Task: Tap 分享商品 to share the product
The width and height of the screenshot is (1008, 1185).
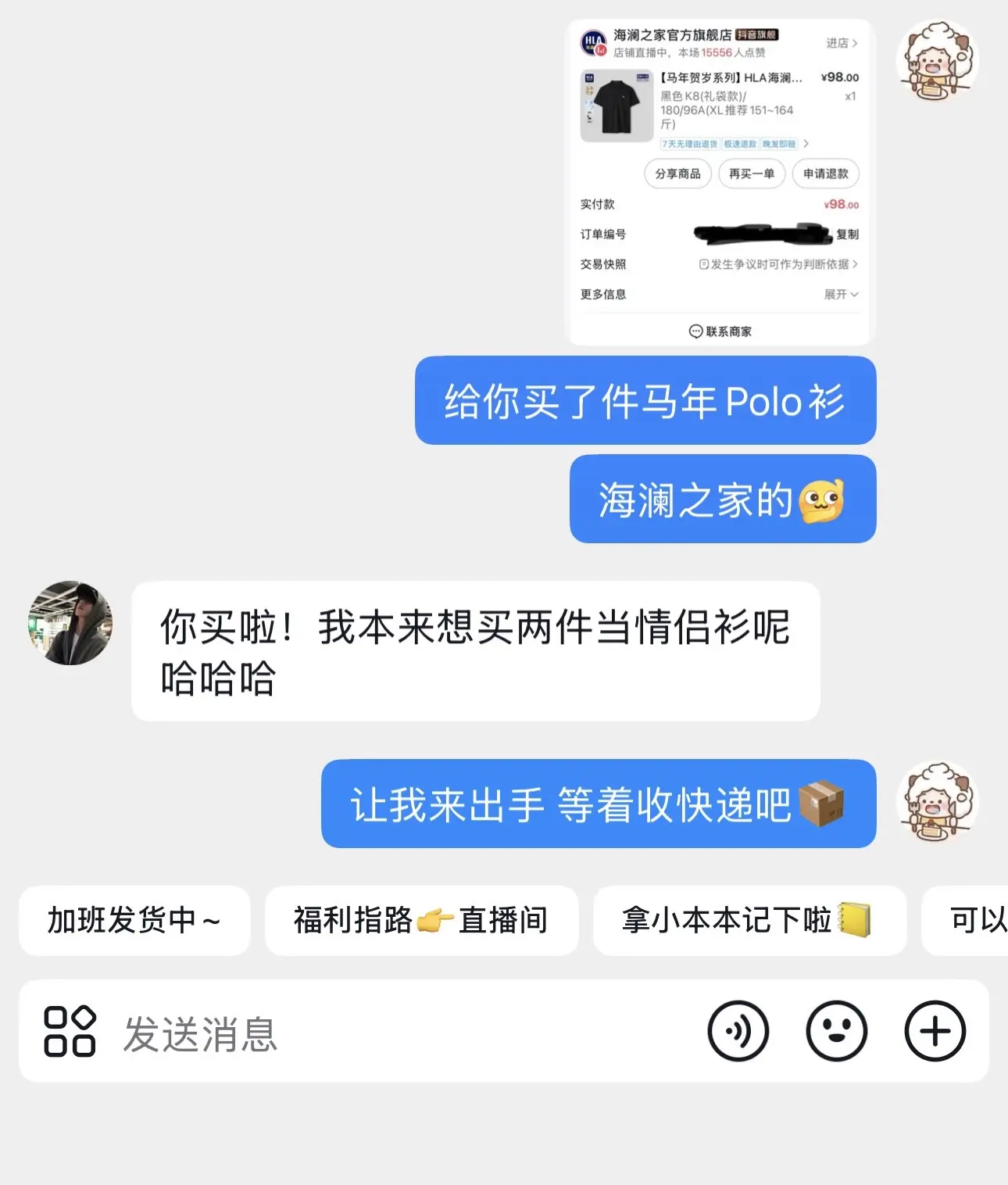Action: coord(677,174)
